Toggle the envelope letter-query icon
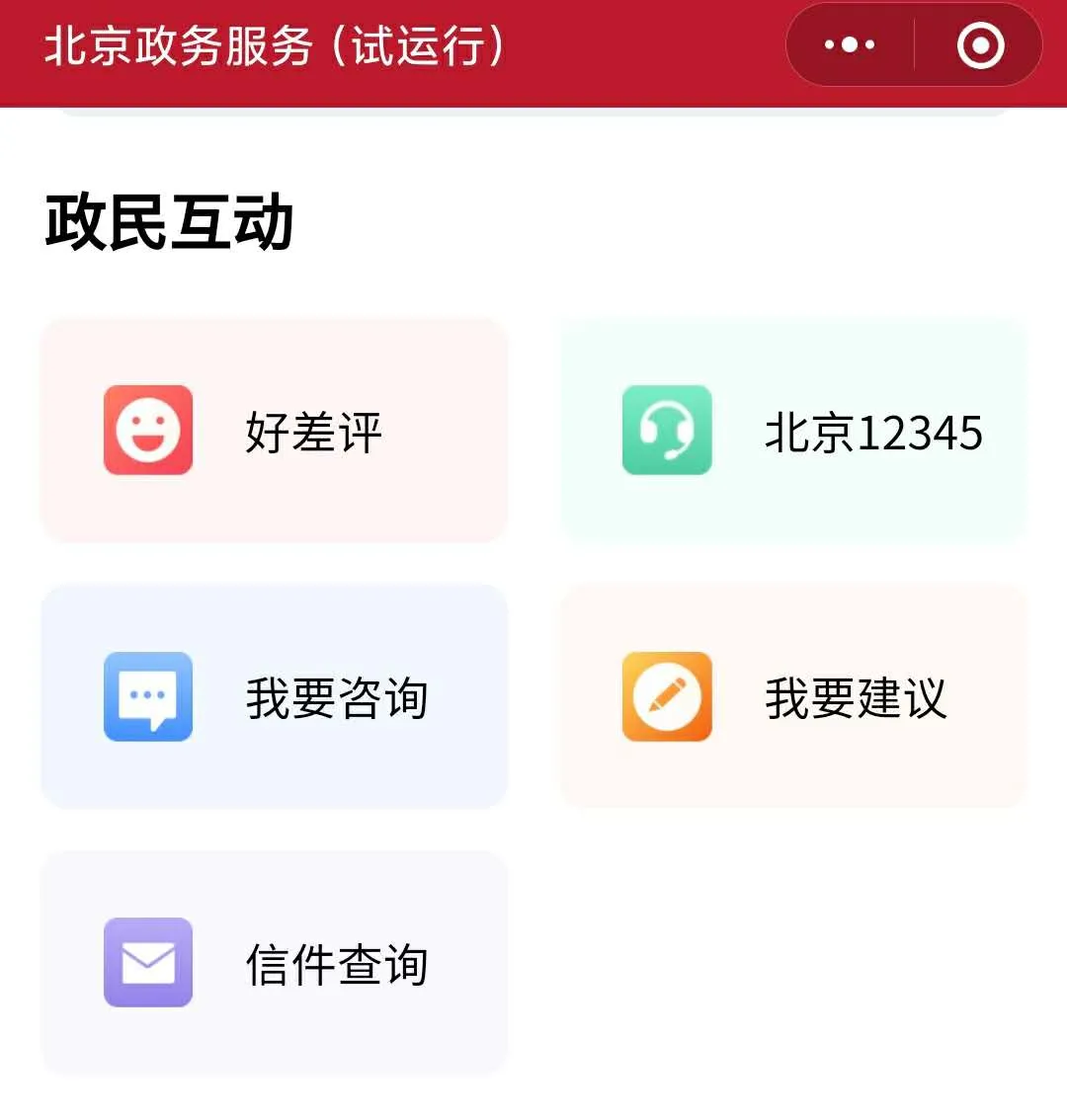The image size is (1067, 1120). point(146,962)
